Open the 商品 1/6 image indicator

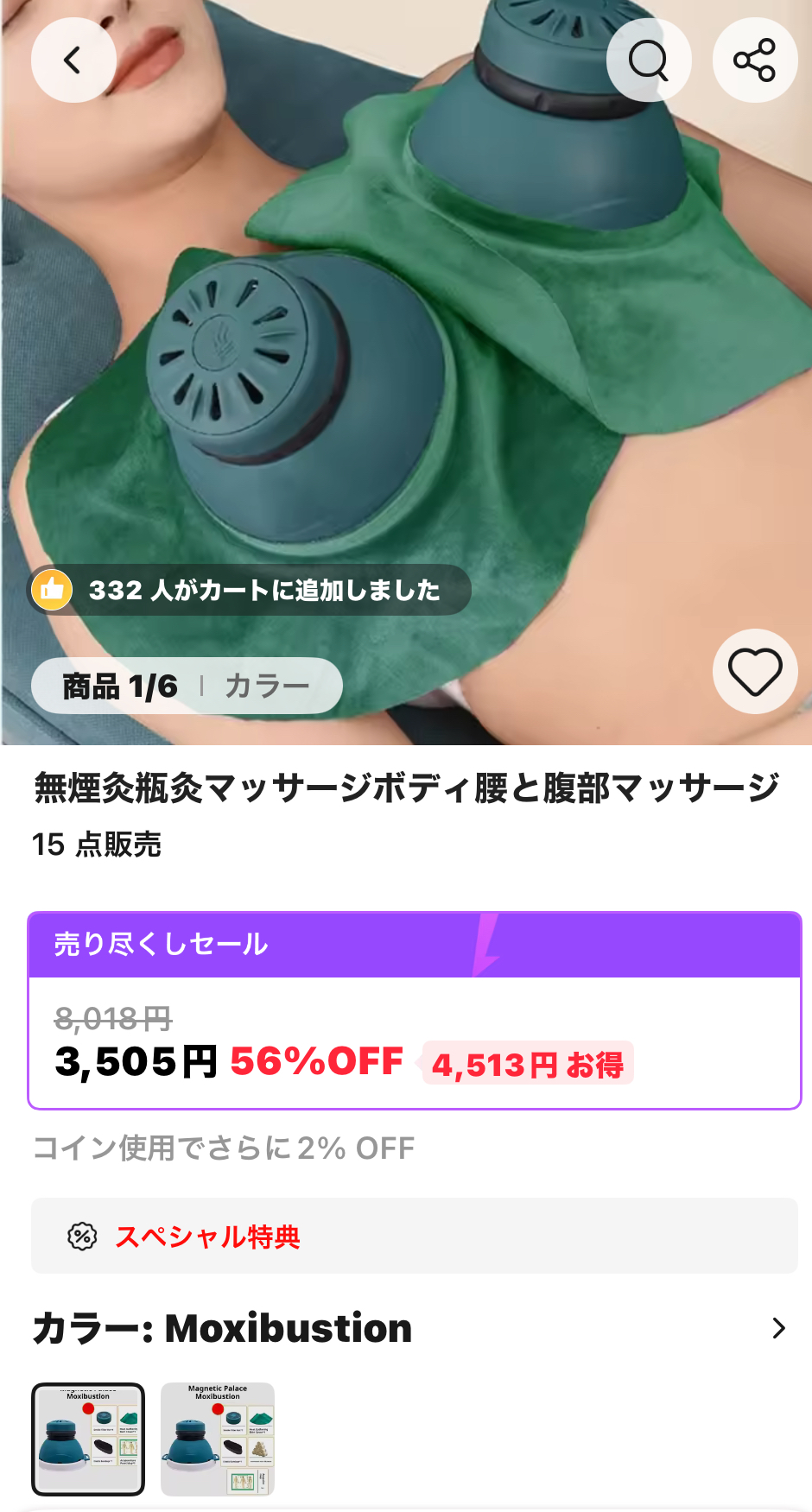tap(121, 686)
